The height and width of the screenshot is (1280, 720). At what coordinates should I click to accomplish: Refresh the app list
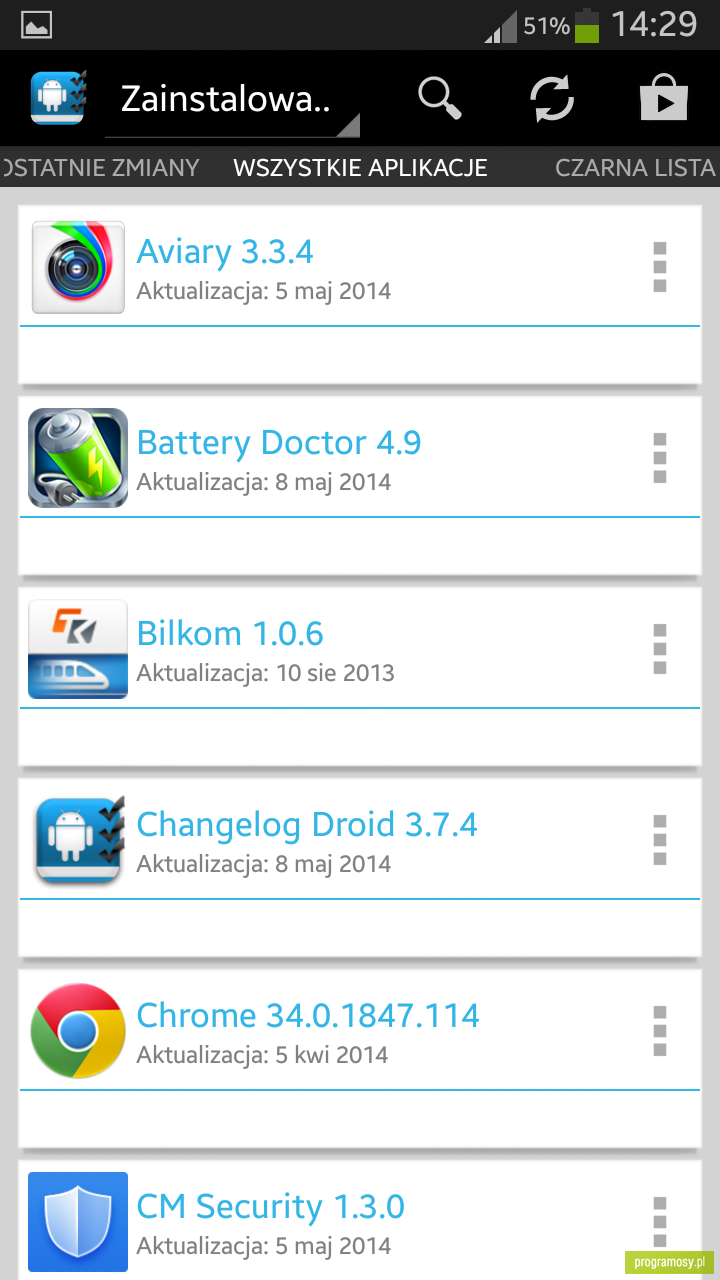(552, 98)
